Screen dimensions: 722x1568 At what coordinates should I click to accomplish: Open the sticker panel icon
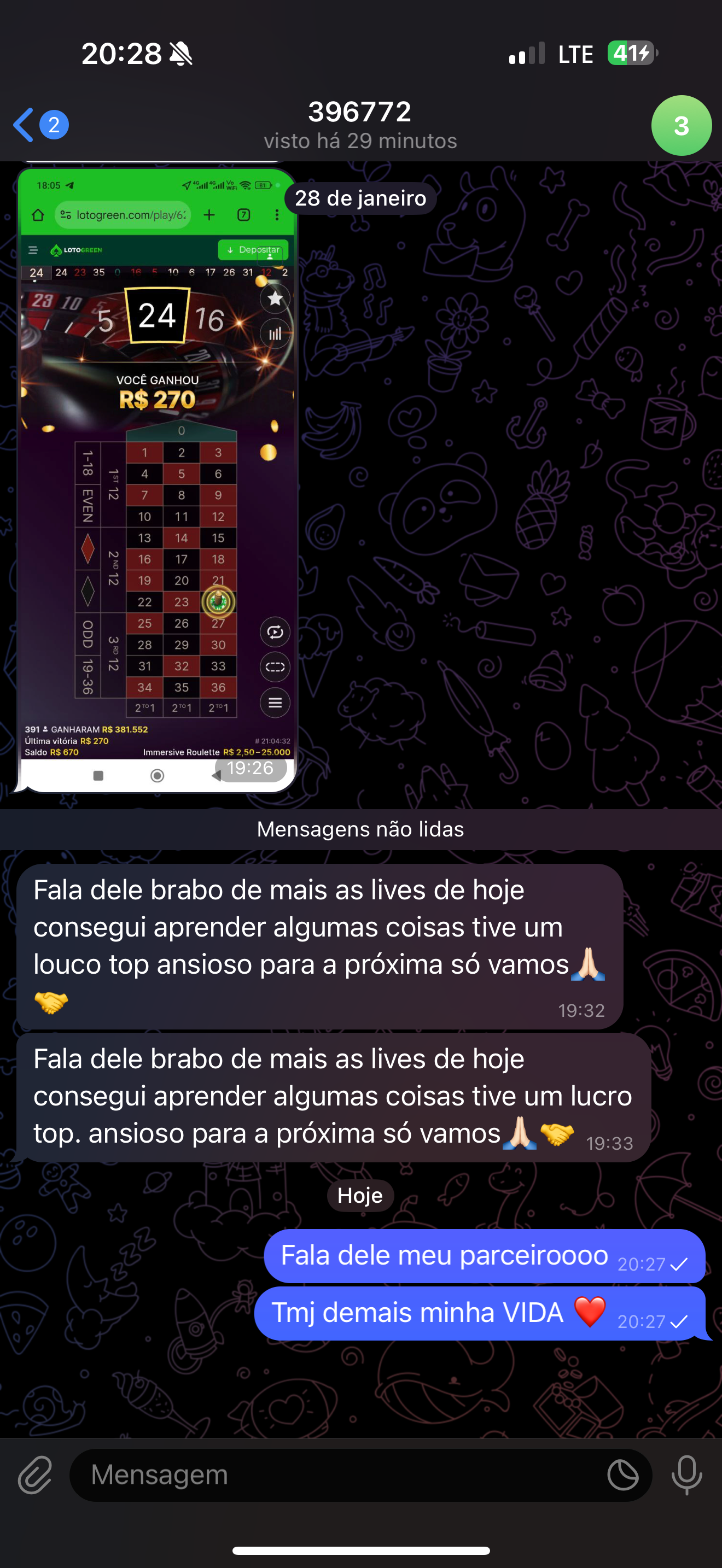click(623, 1476)
